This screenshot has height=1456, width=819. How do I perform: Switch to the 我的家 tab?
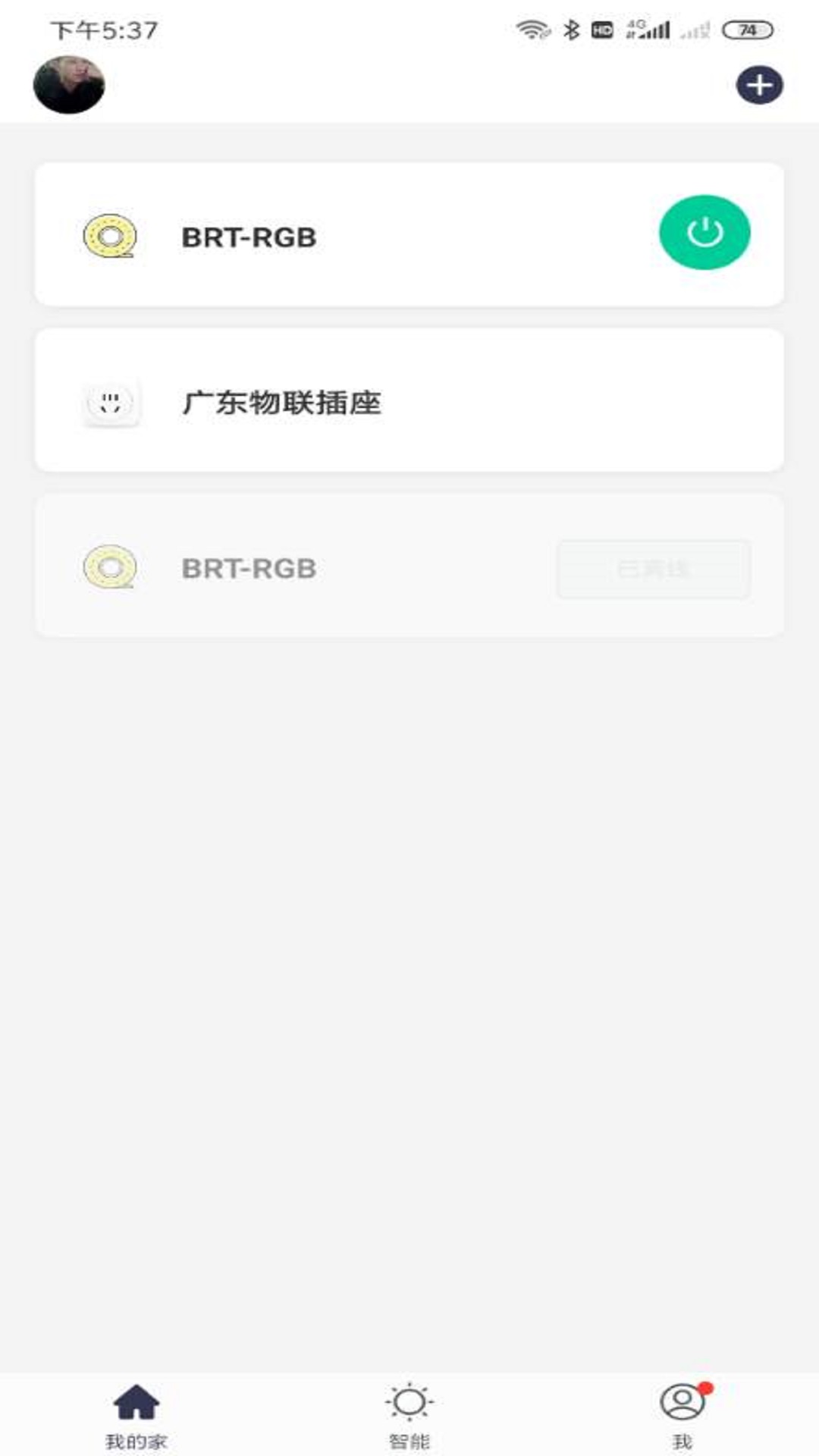tap(136, 1415)
